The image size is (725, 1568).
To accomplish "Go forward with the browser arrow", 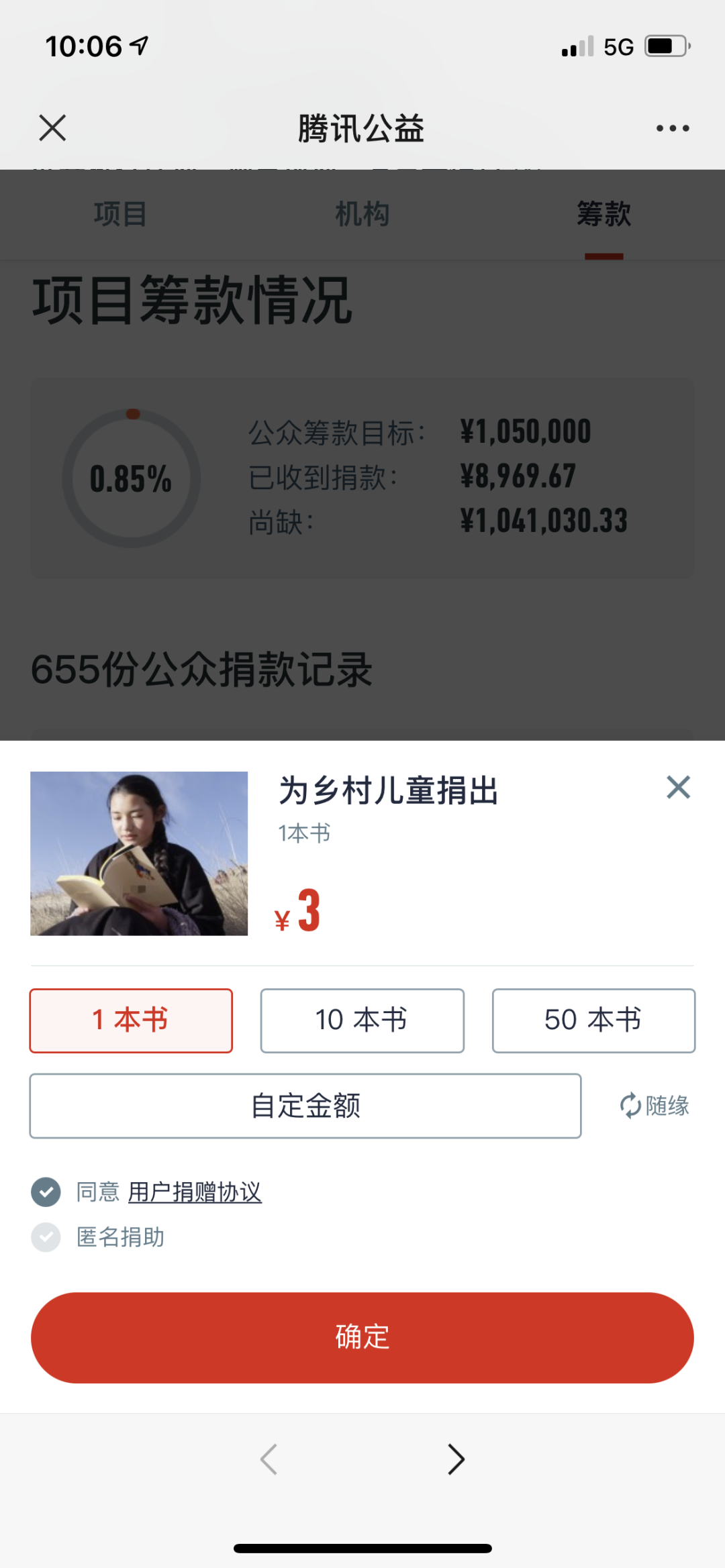I will [456, 1459].
